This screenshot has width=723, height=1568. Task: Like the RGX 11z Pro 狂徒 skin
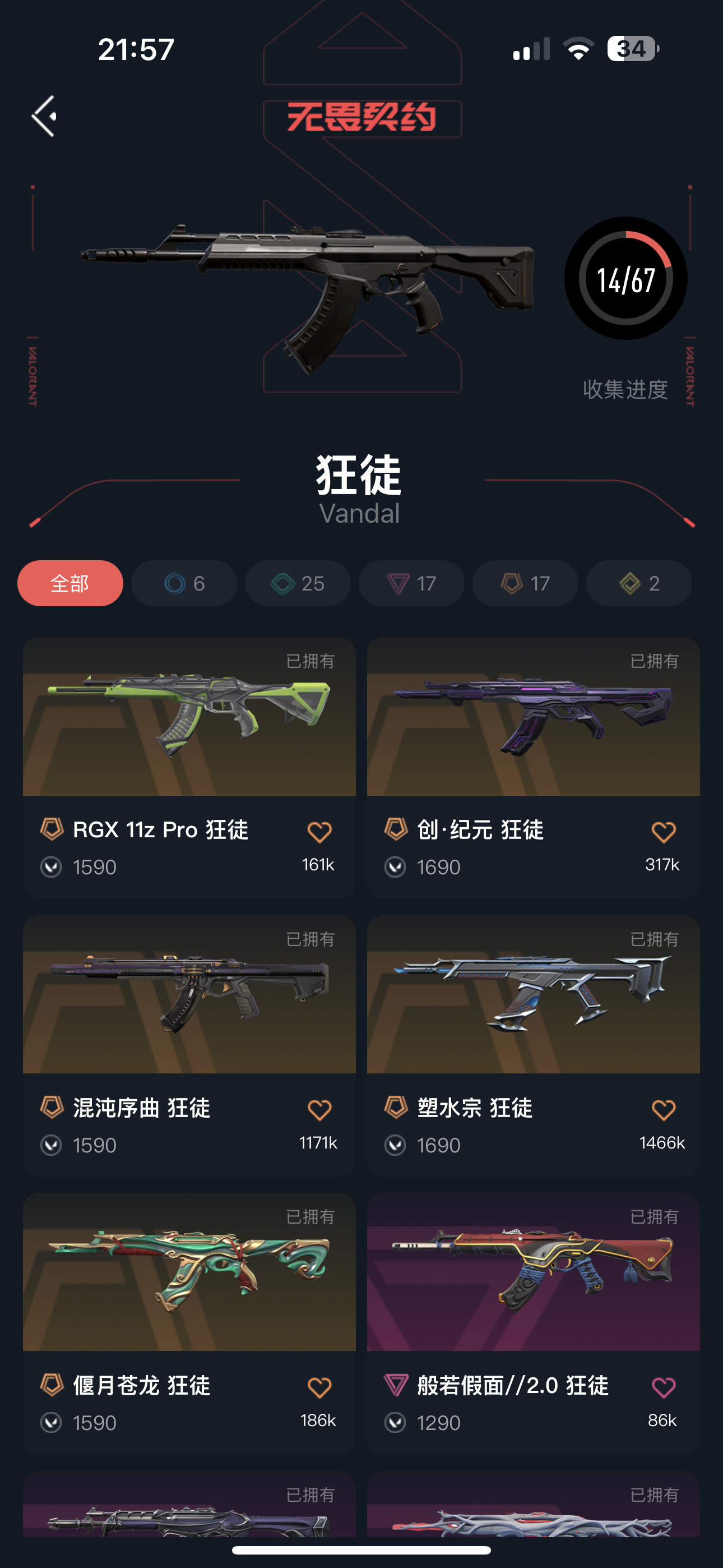(319, 832)
